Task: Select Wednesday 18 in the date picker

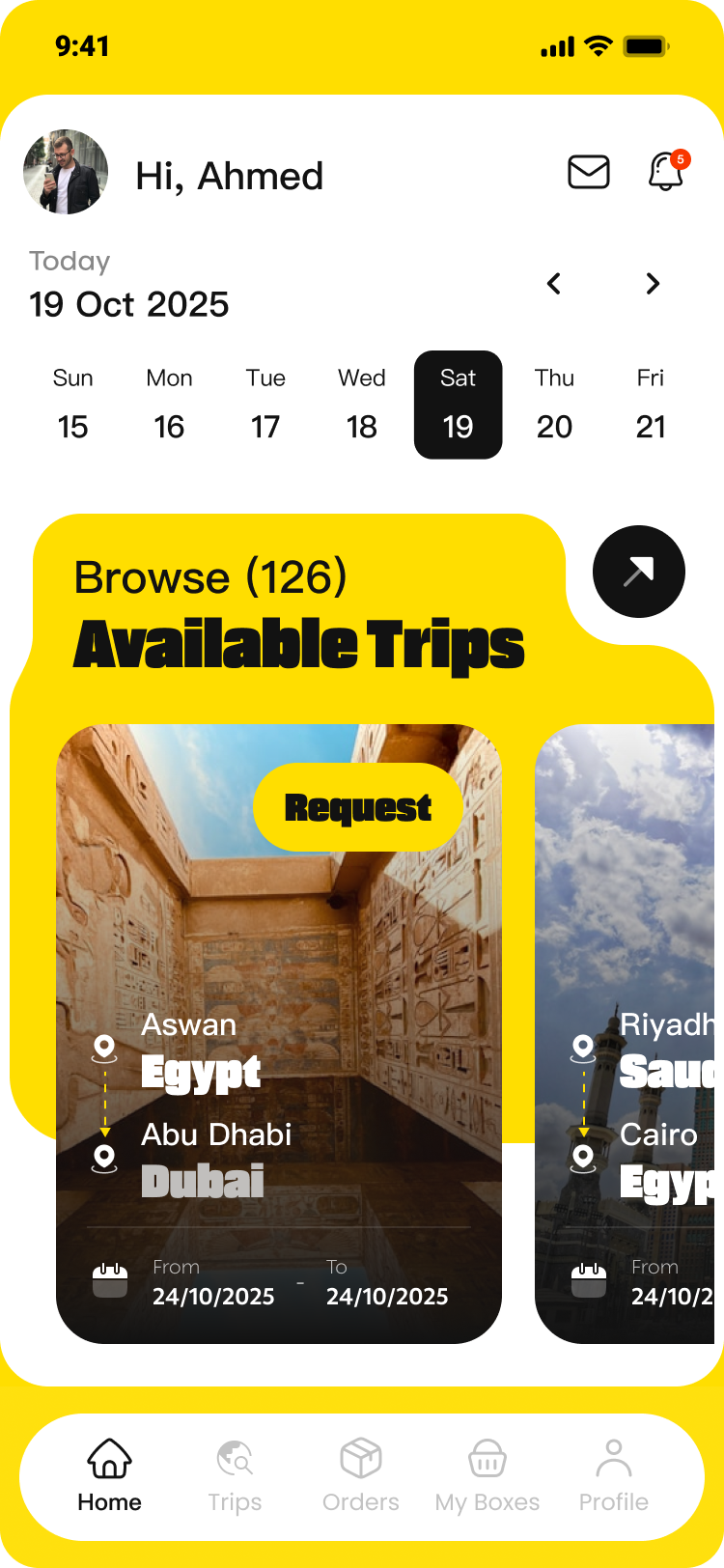Action: click(361, 405)
